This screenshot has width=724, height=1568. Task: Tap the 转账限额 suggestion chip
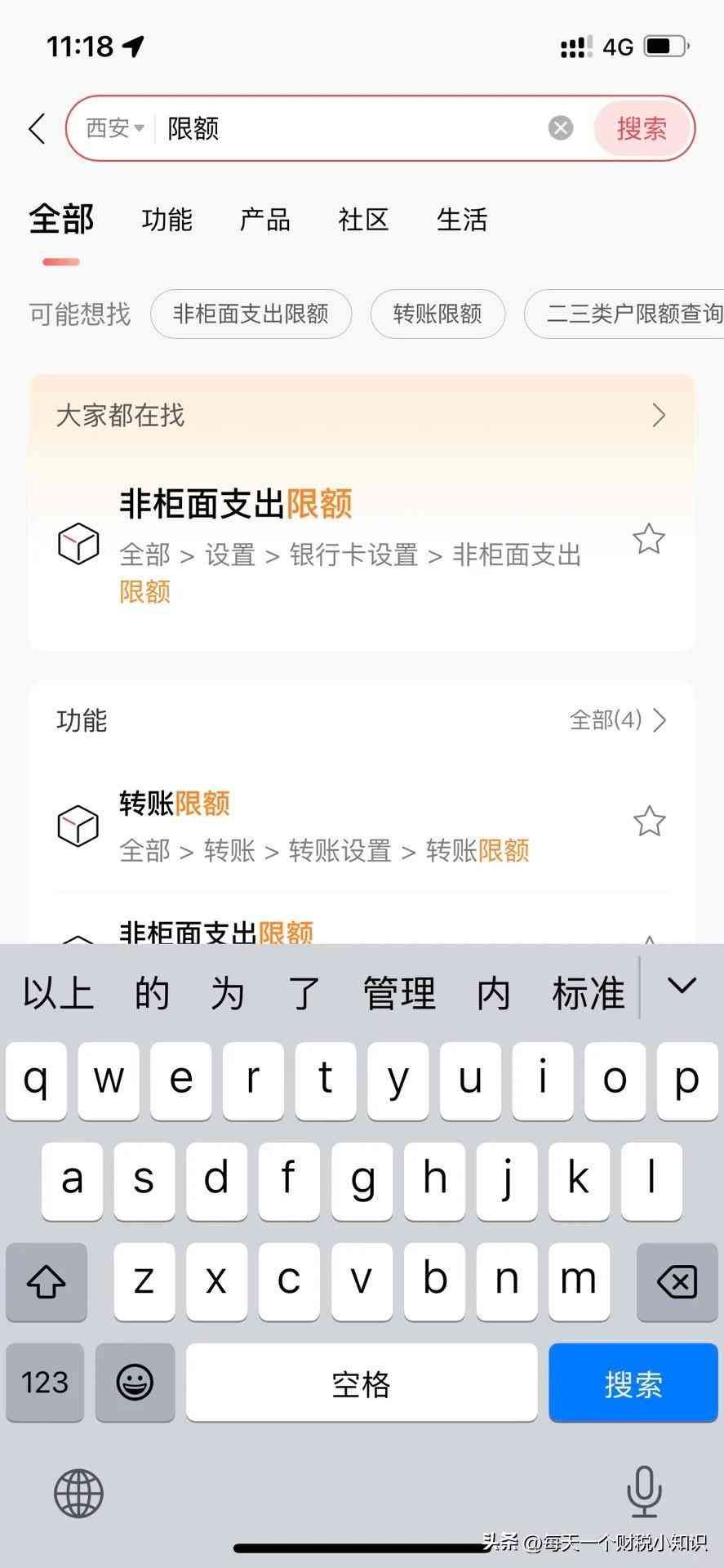tap(438, 314)
